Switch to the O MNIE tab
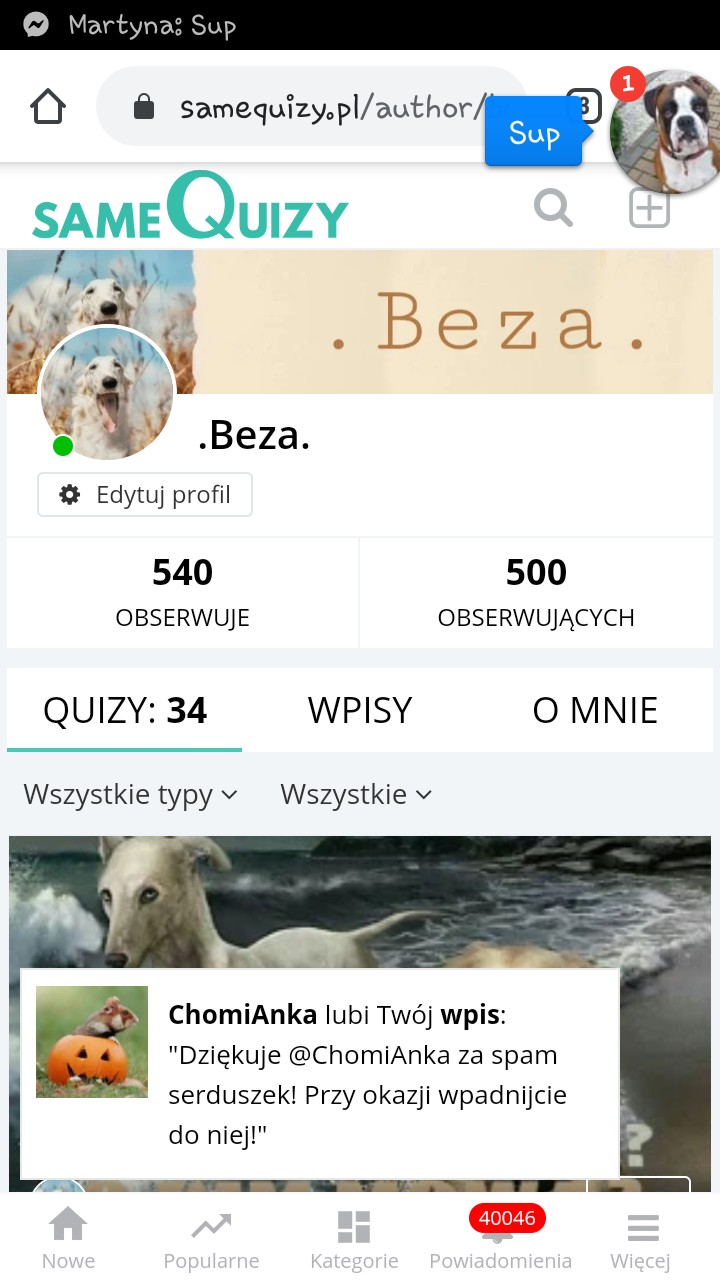Viewport: 720px width, 1280px height. coord(595,710)
